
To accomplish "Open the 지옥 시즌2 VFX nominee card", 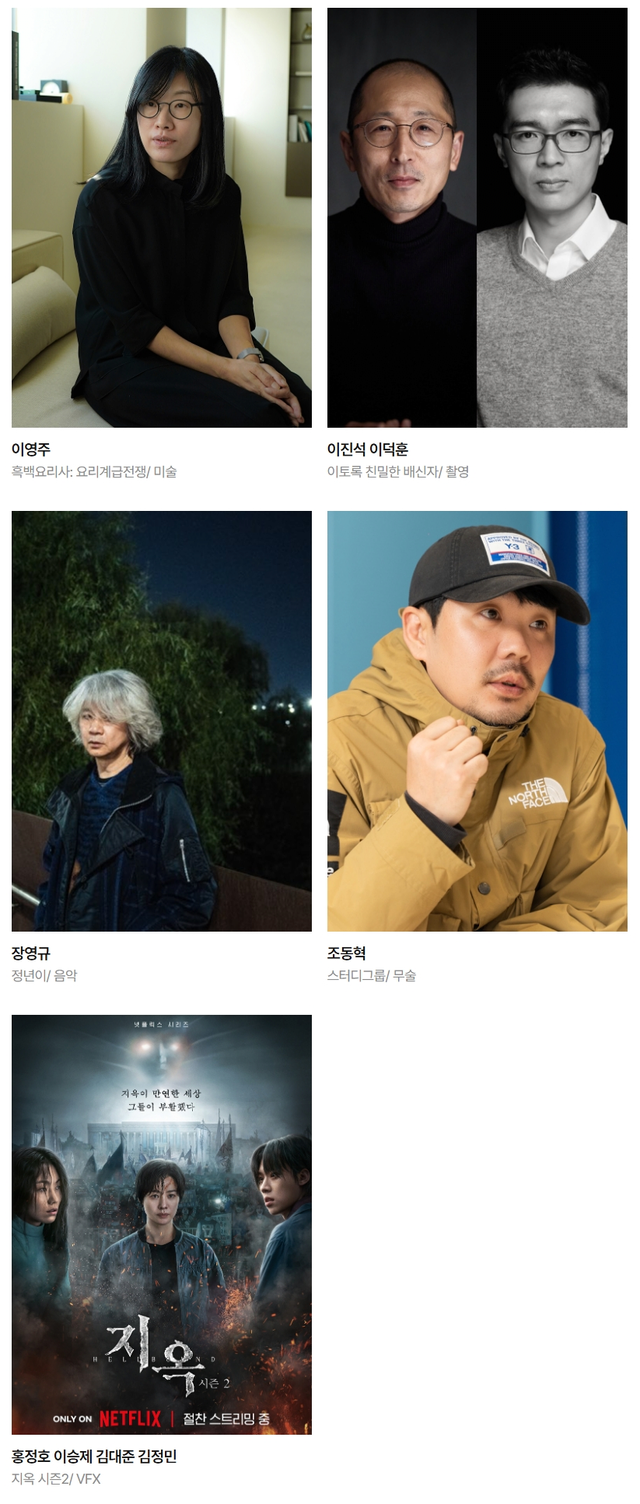I will [161, 1224].
